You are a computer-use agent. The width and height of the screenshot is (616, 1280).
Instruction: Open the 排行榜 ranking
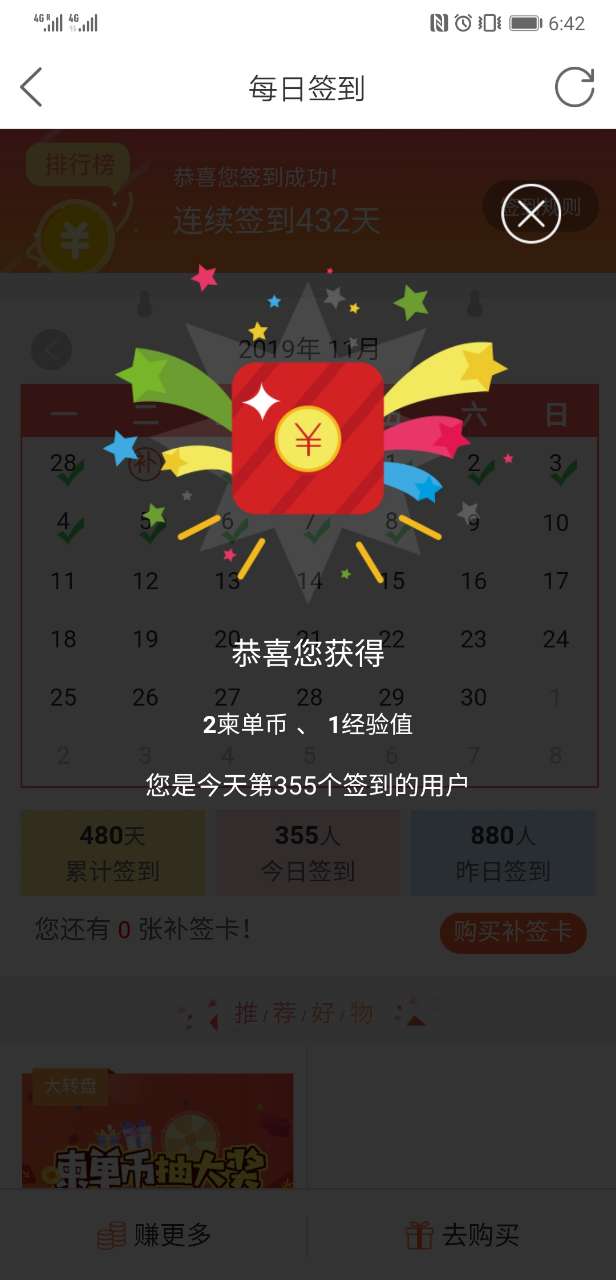77,165
